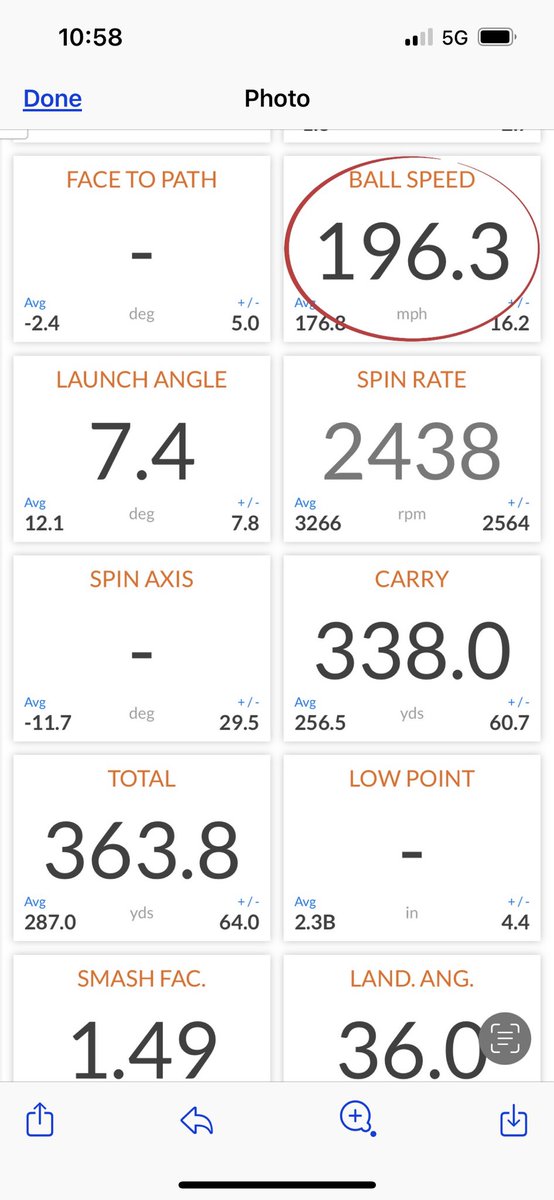
Task: Open the magnifier zoom tool
Action: [356, 1120]
